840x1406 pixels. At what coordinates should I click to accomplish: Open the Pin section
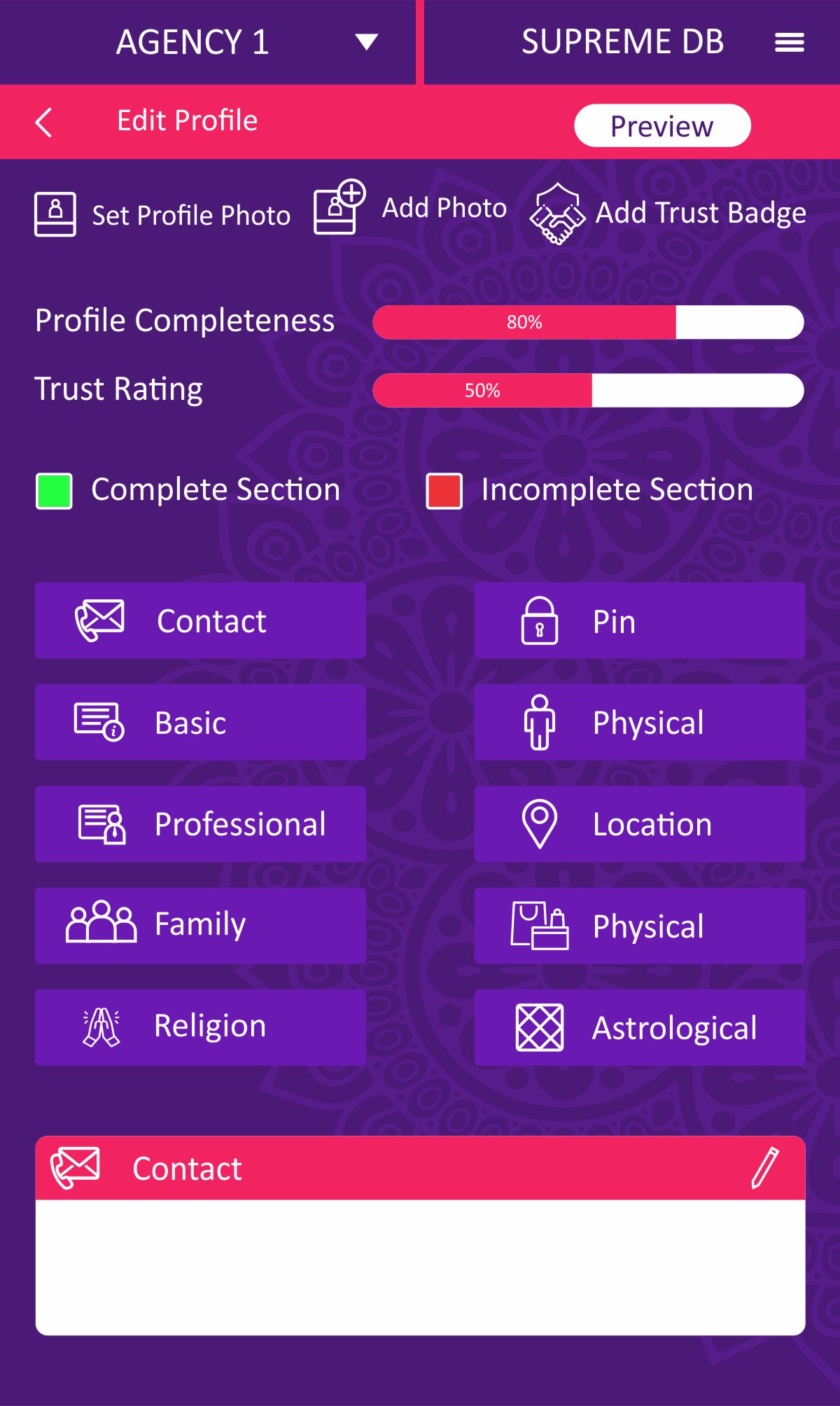pyautogui.click(x=639, y=621)
